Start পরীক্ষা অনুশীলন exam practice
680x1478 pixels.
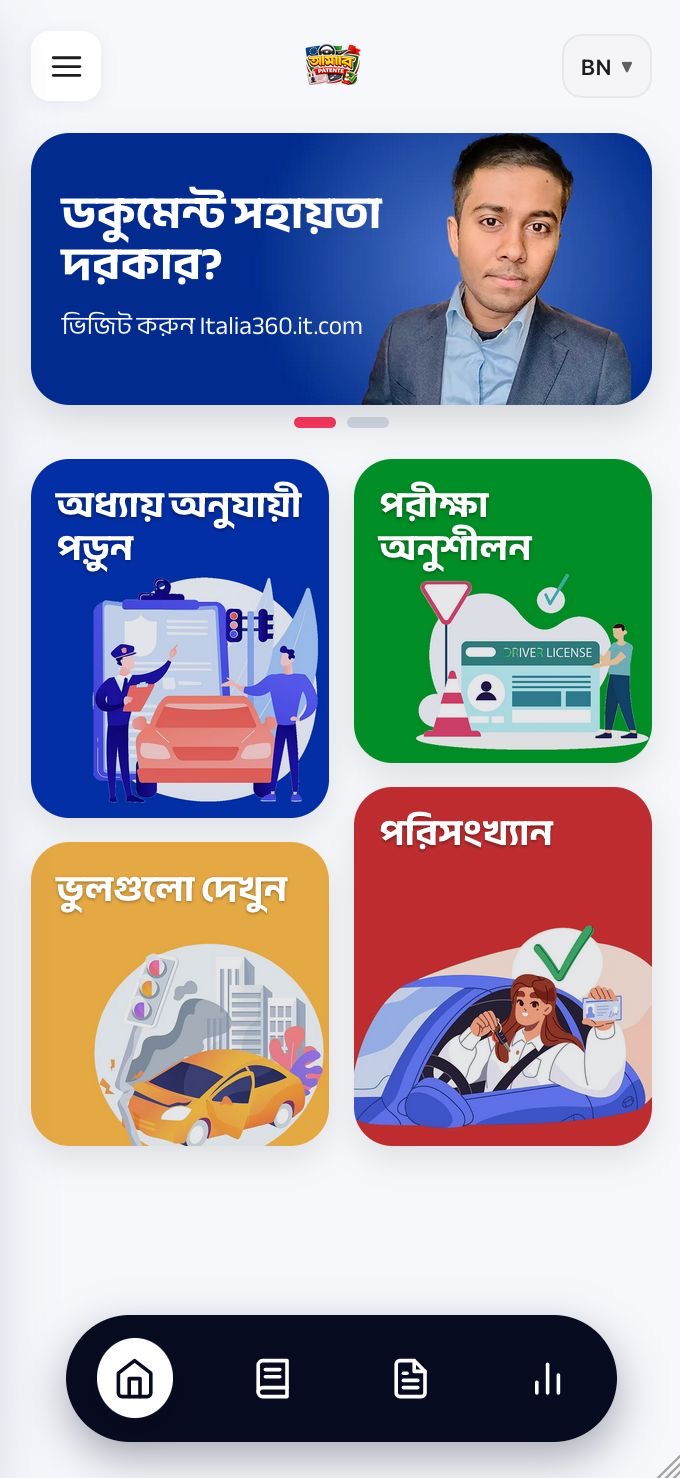(502, 610)
